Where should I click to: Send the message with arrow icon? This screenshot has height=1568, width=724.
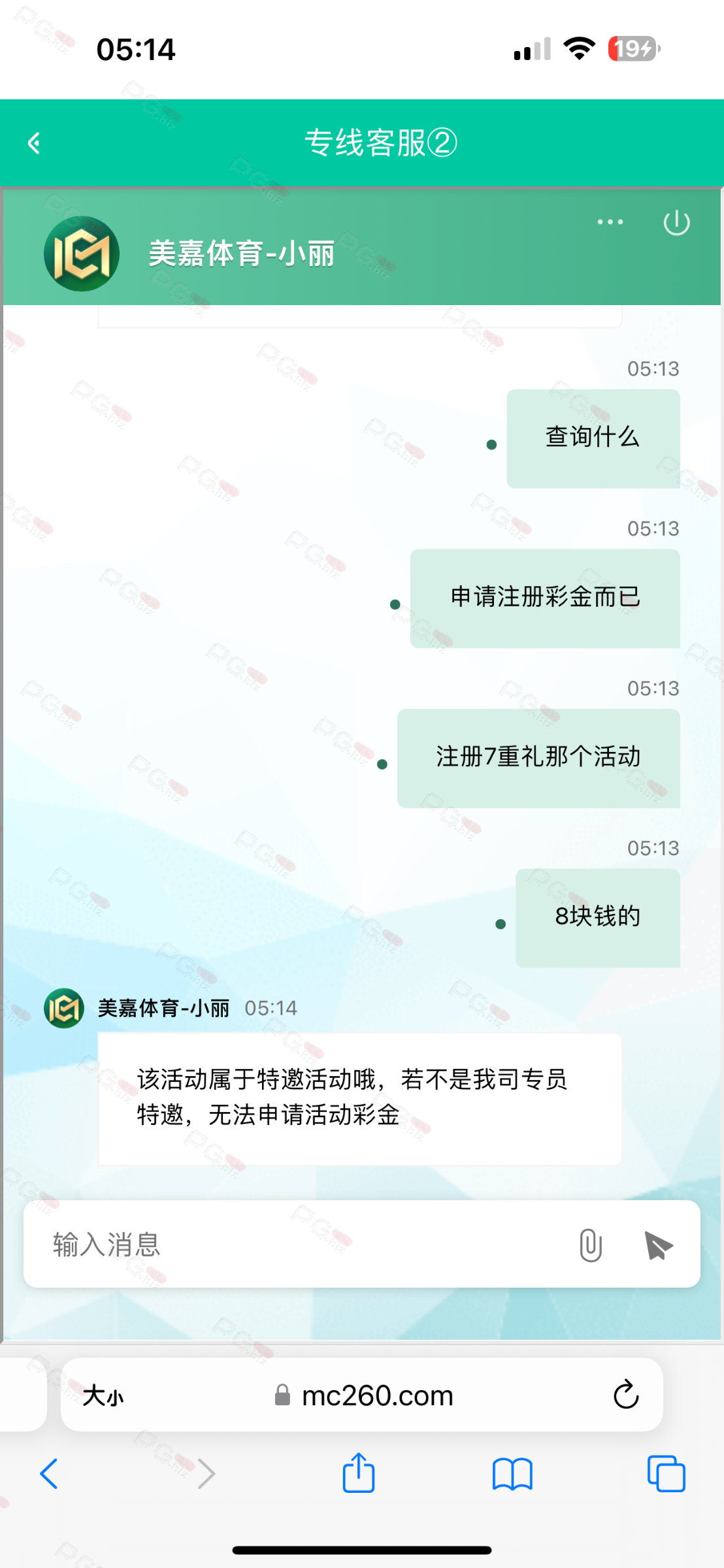pos(658,1245)
